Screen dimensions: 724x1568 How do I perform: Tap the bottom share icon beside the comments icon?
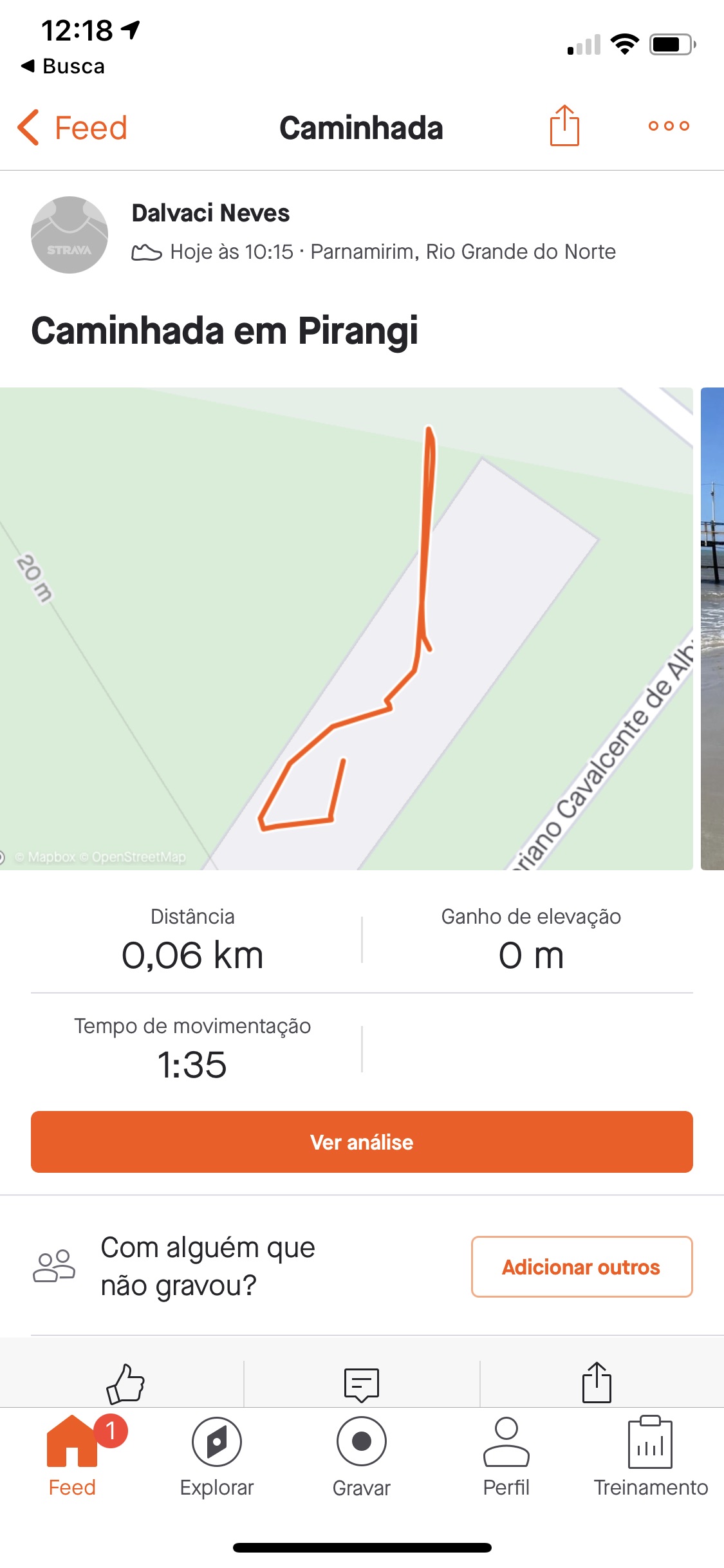click(597, 1382)
